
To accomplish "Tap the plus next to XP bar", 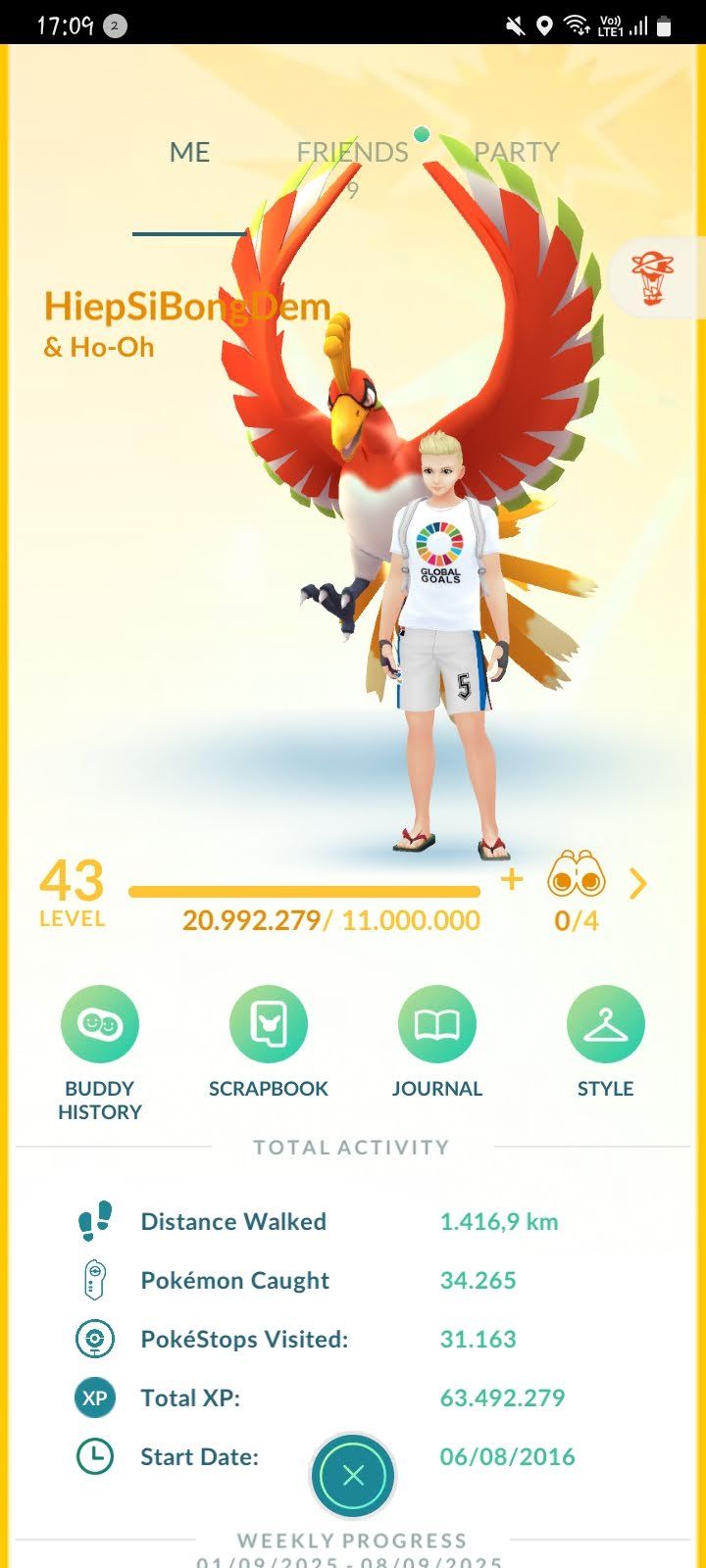I will point(511,880).
